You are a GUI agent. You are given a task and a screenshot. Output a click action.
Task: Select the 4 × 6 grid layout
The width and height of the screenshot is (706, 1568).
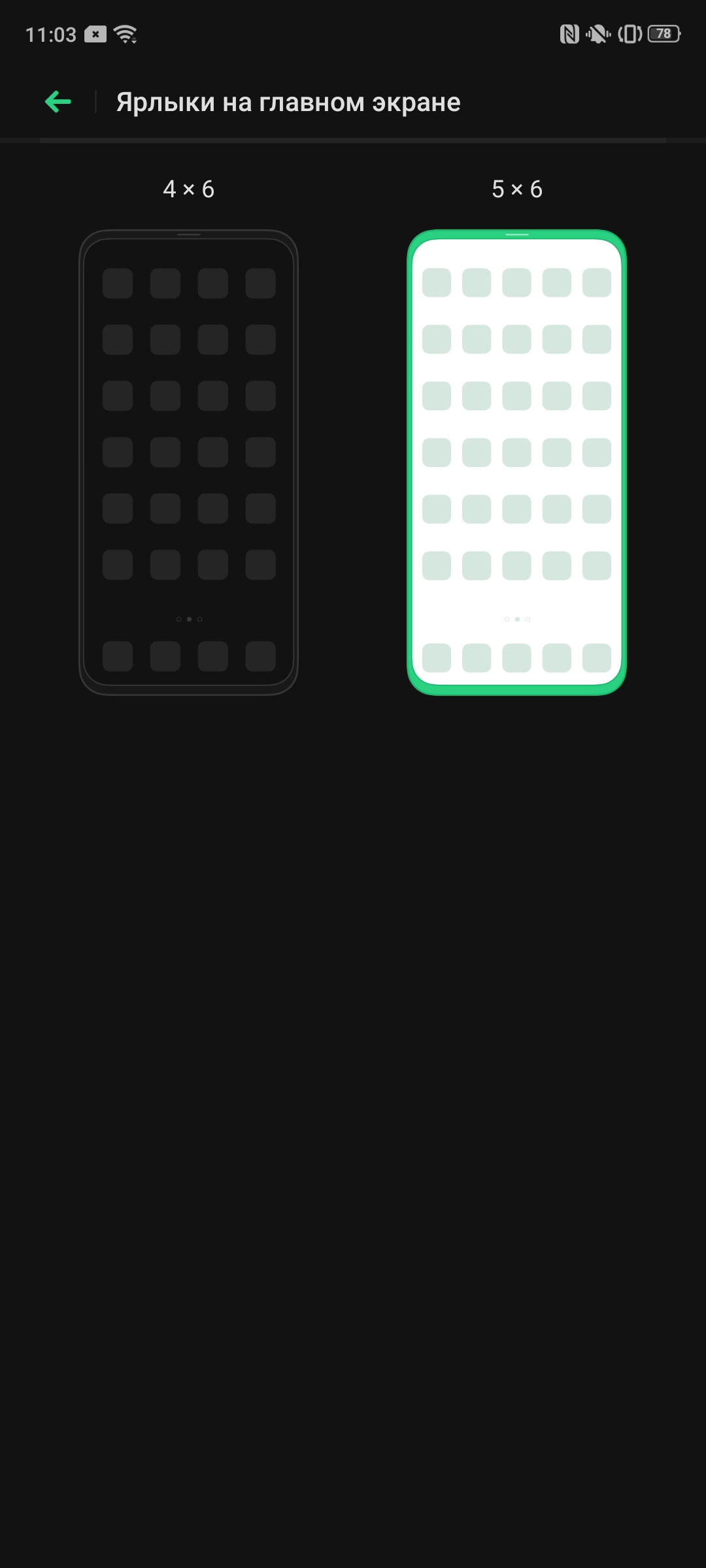point(188,461)
